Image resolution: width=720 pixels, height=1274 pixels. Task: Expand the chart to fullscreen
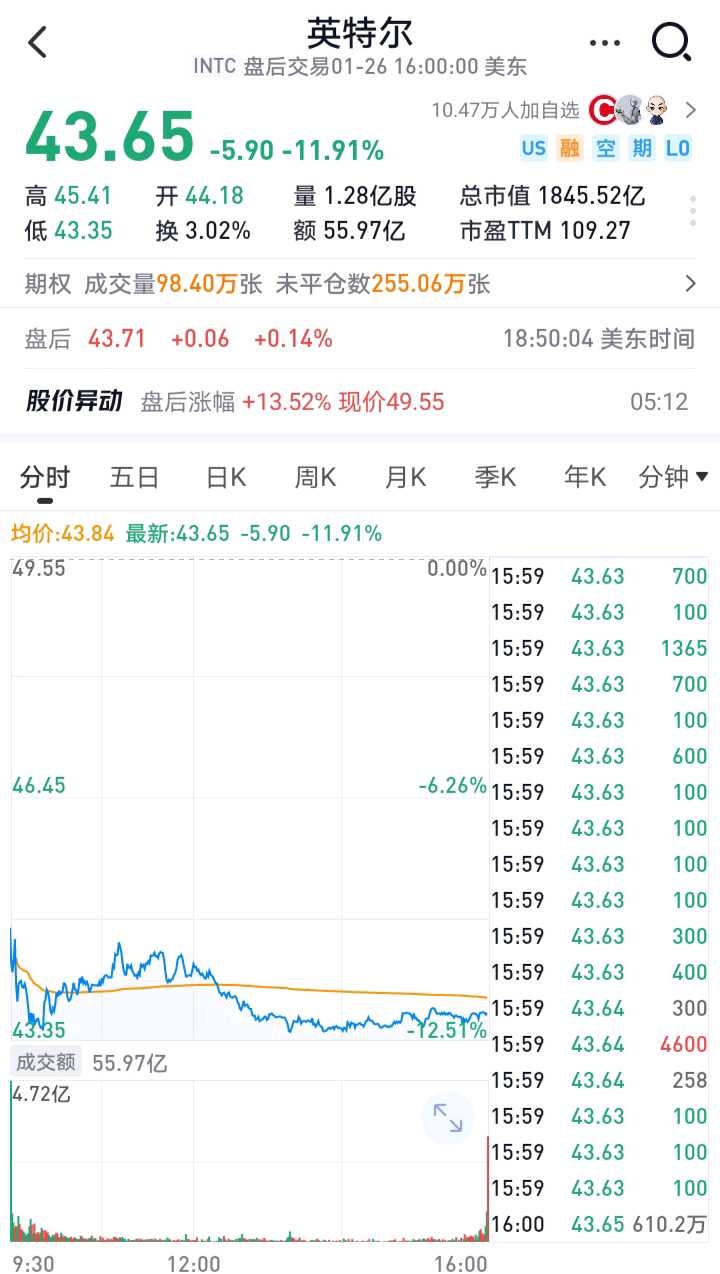tap(449, 1118)
